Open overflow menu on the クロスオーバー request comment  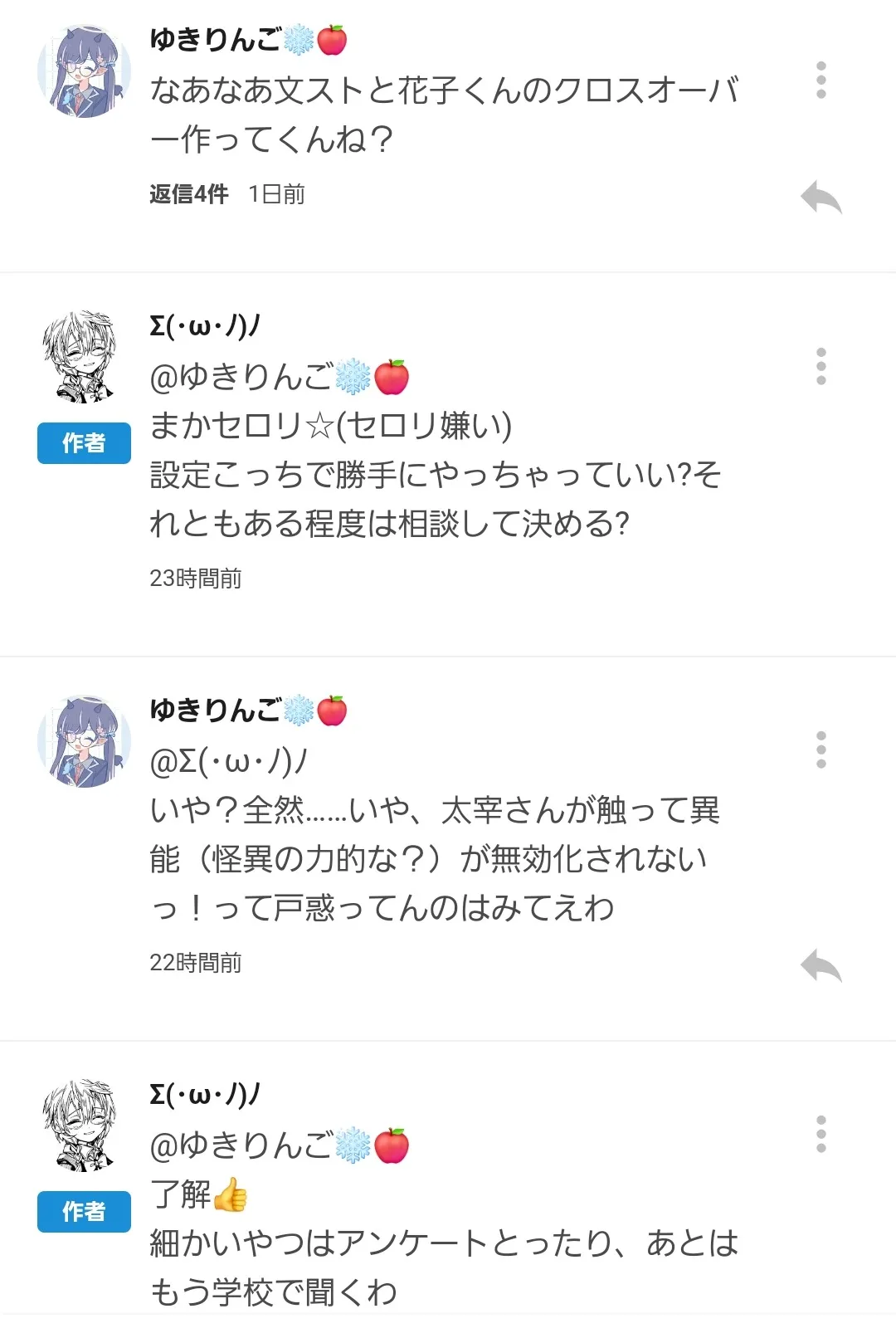821,81
